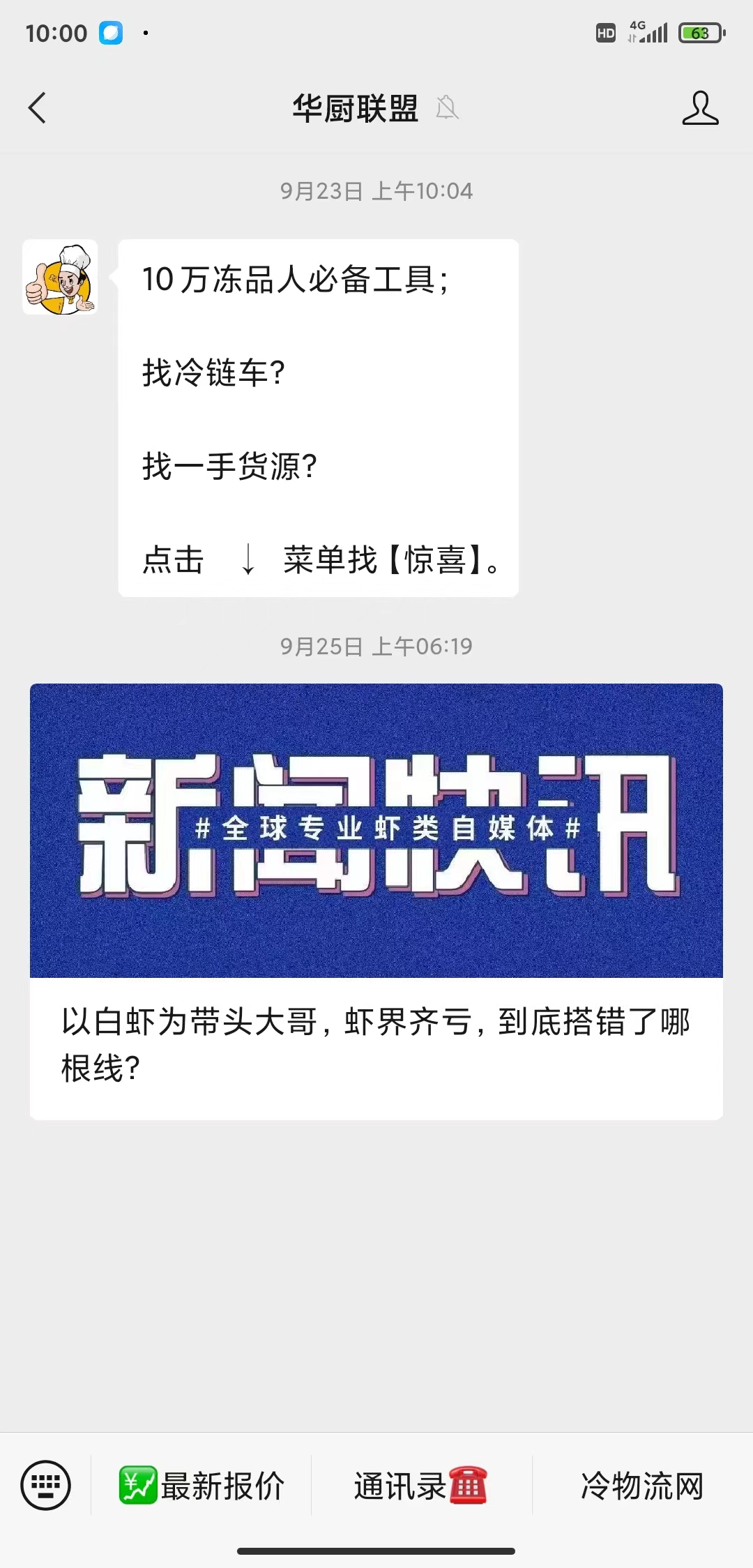
Task: Open the profile icon top right
Action: point(701,108)
